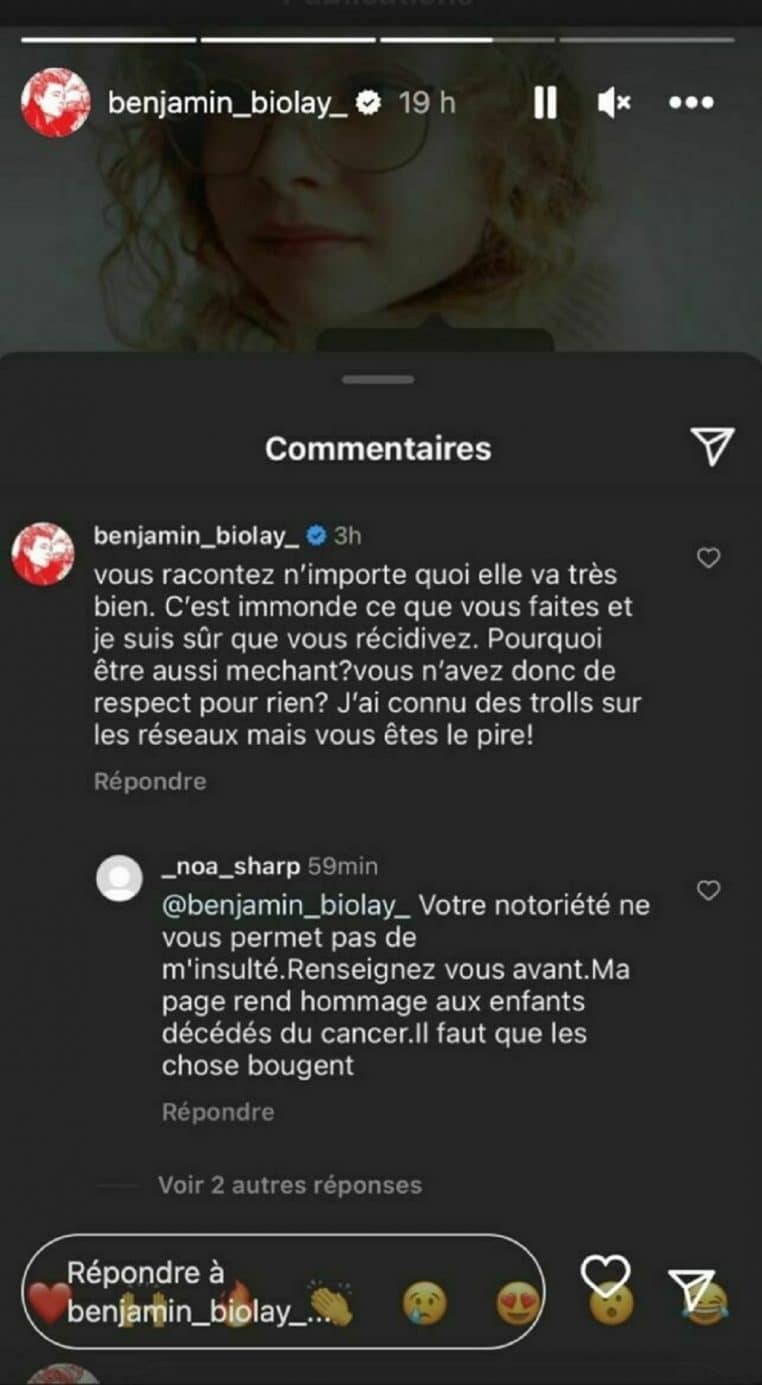This screenshot has width=762, height=1385.
Task: Like _noa_sharp's reply
Action: [x=708, y=890]
